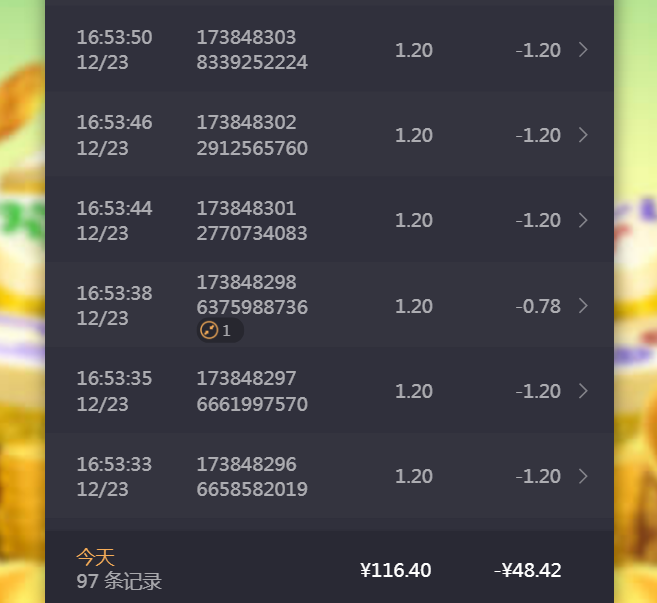The width and height of the screenshot is (657, 603).
Task: Tap the 16:53:33 record row
Action: click(x=329, y=476)
